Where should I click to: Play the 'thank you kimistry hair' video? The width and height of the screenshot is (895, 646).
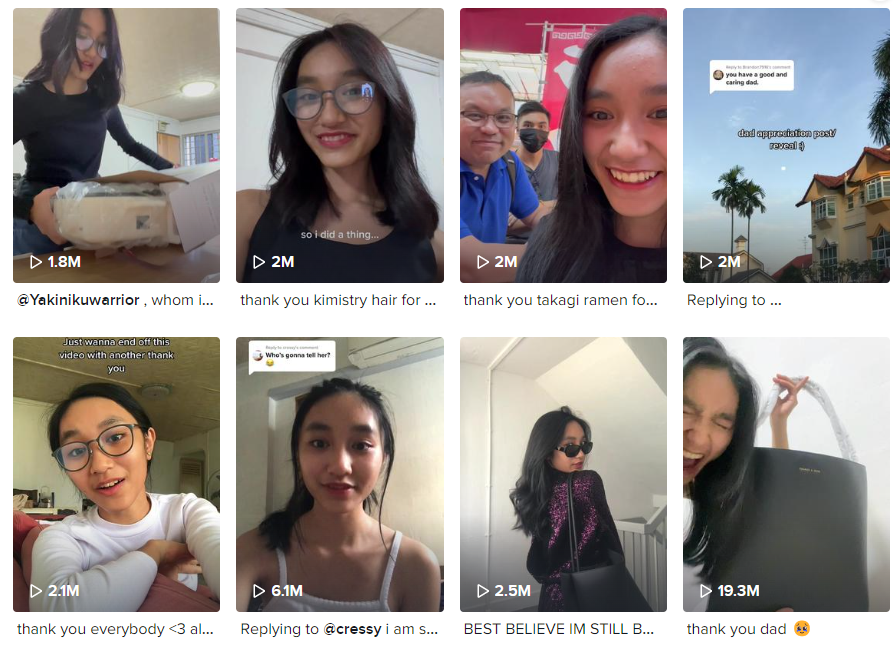[340, 145]
